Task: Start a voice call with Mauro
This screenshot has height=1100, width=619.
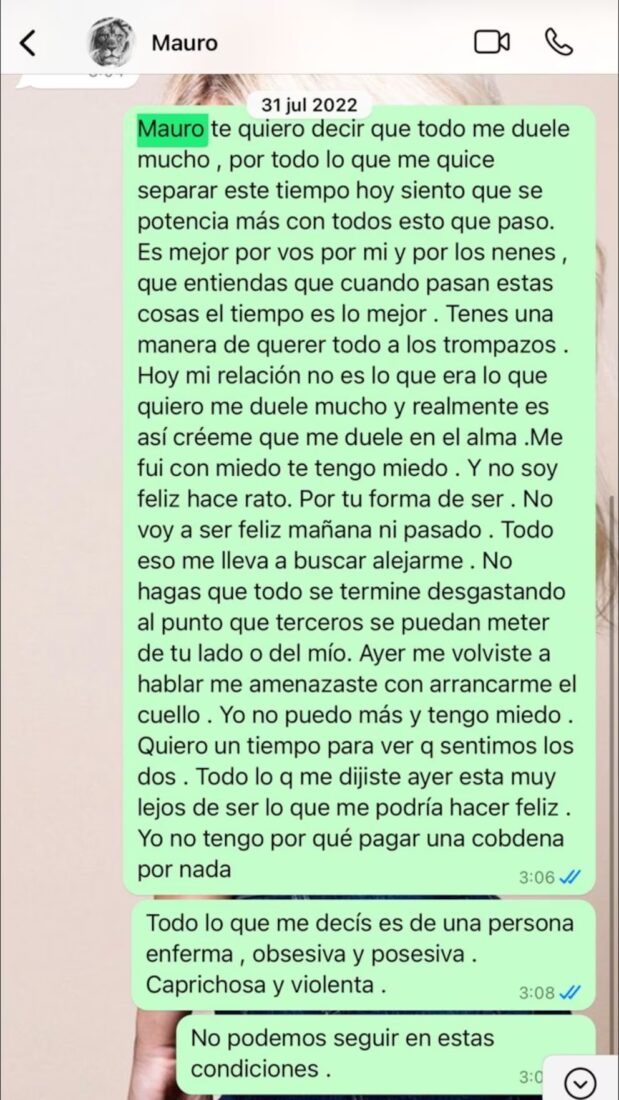Action: click(558, 42)
